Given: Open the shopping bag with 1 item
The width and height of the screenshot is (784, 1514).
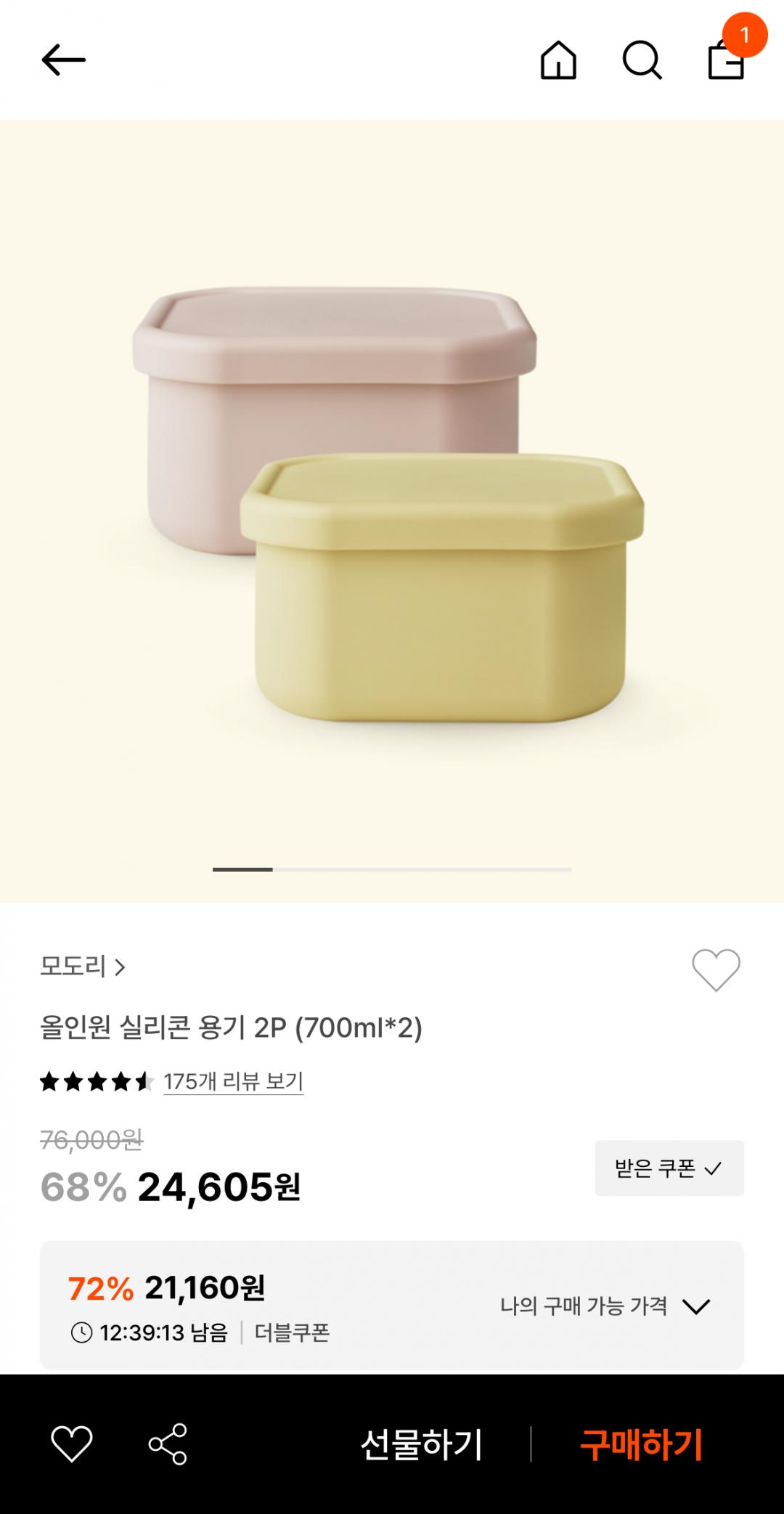Looking at the screenshot, I should tap(727, 58).
